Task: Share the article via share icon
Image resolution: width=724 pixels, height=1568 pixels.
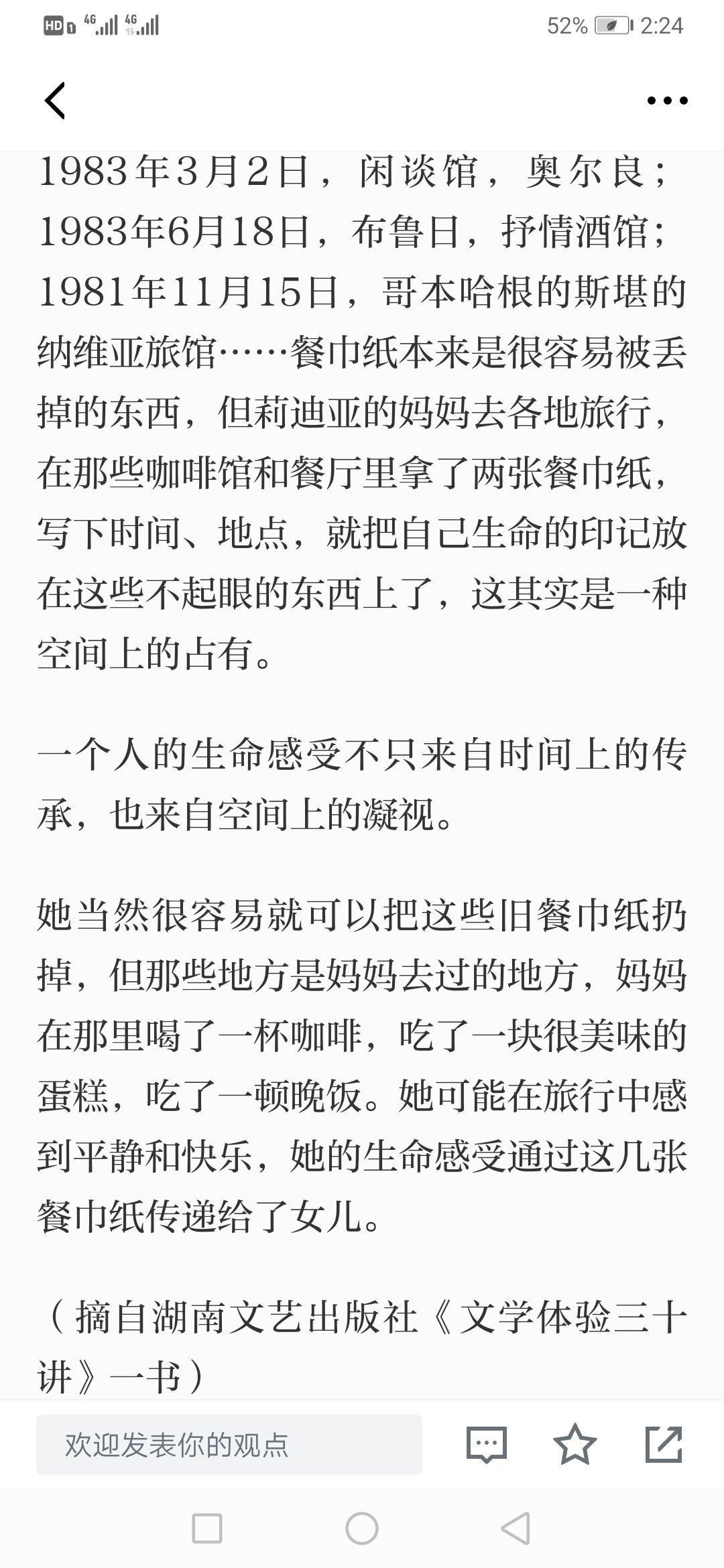Action: (x=664, y=1445)
